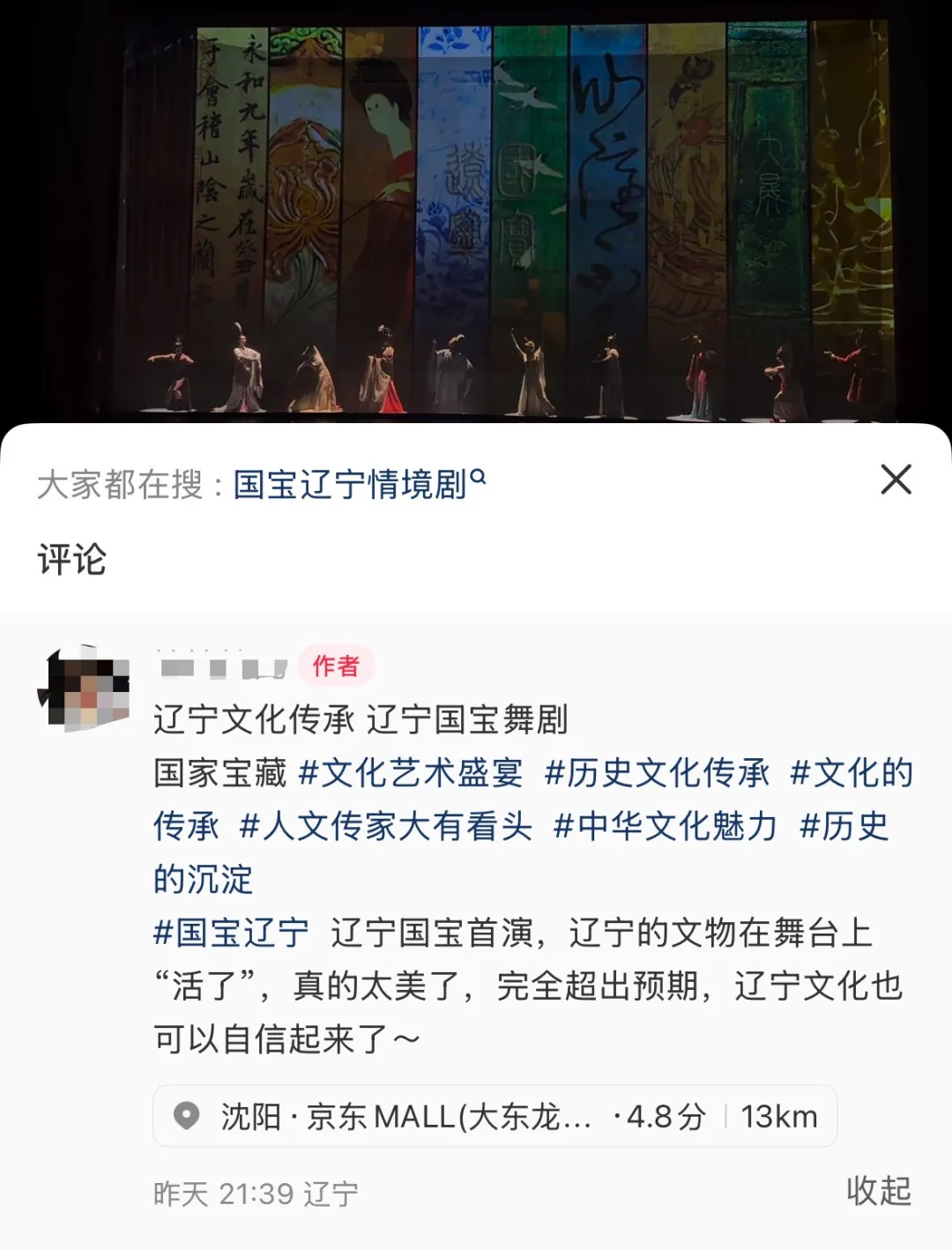This screenshot has width=952, height=1250.
Task: Collapse the comment with 收起
Action: (x=878, y=1191)
